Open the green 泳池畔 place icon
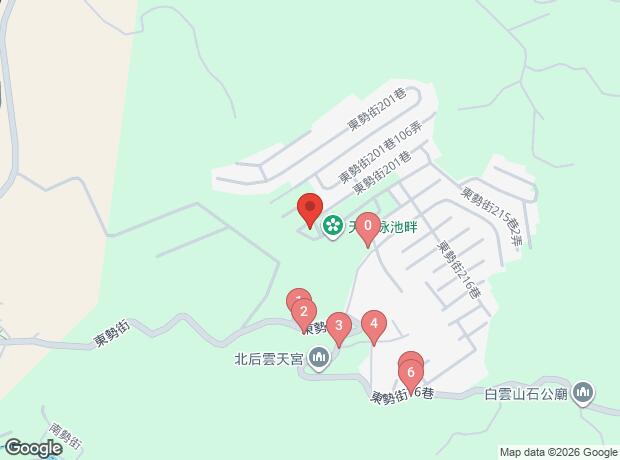Screen dimensions: 620x460 [x=332, y=229]
